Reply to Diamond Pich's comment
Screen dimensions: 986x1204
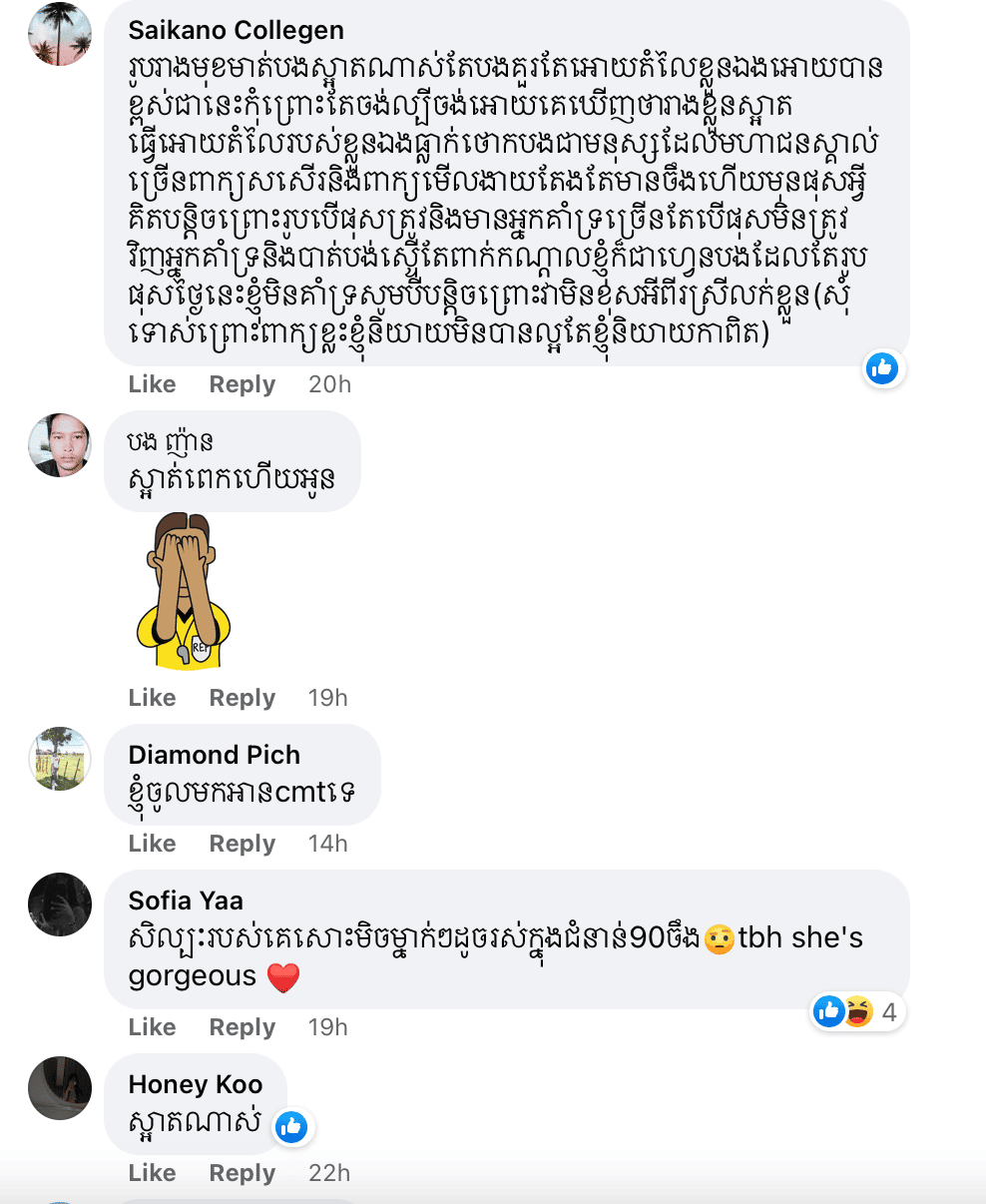[242, 844]
